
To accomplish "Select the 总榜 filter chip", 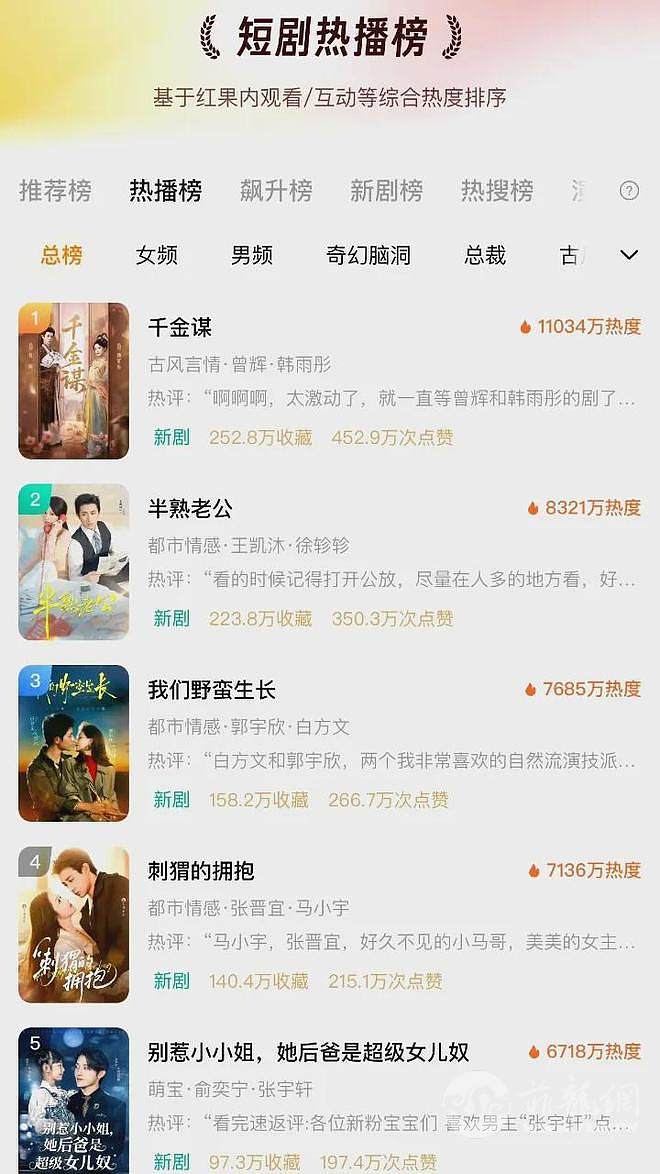I will click(x=62, y=255).
